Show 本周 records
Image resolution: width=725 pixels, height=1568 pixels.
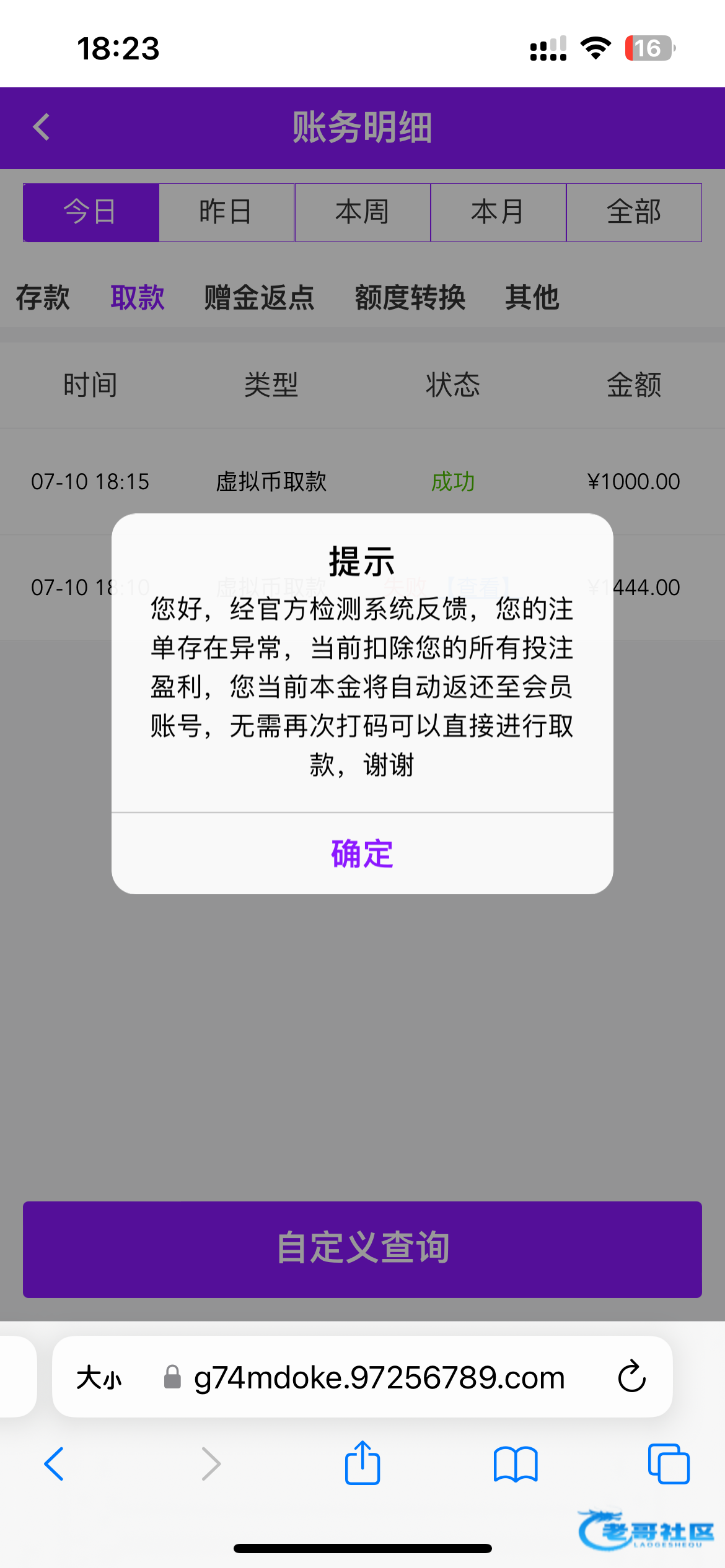[x=362, y=212]
